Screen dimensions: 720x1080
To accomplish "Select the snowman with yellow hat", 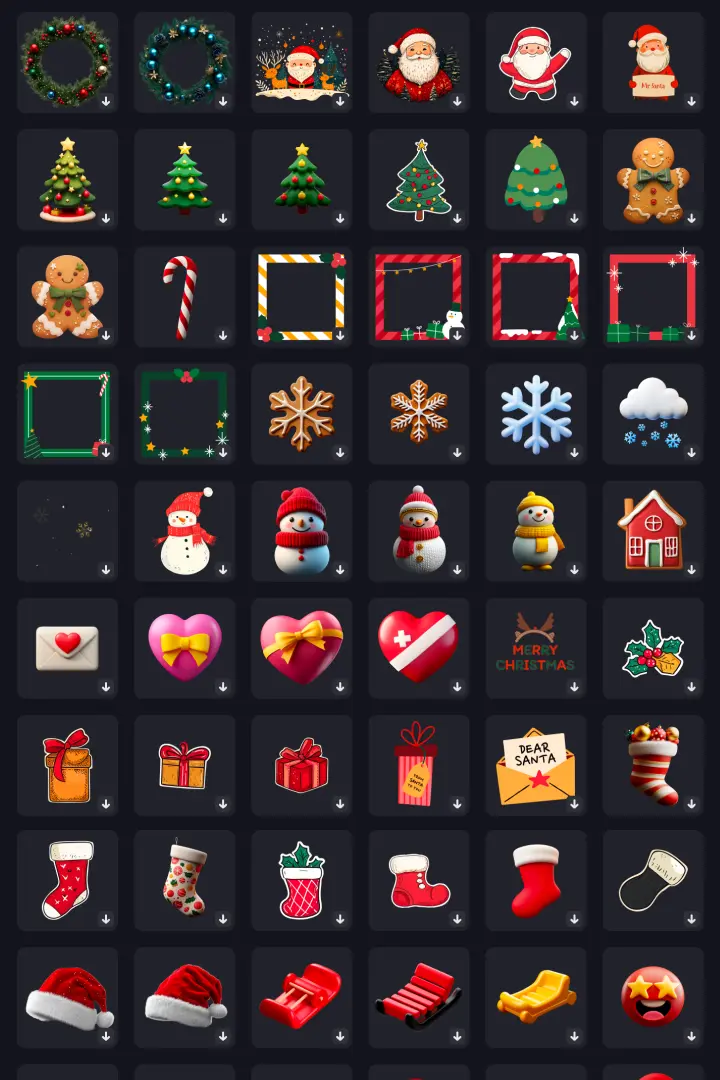I will [x=536, y=530].
